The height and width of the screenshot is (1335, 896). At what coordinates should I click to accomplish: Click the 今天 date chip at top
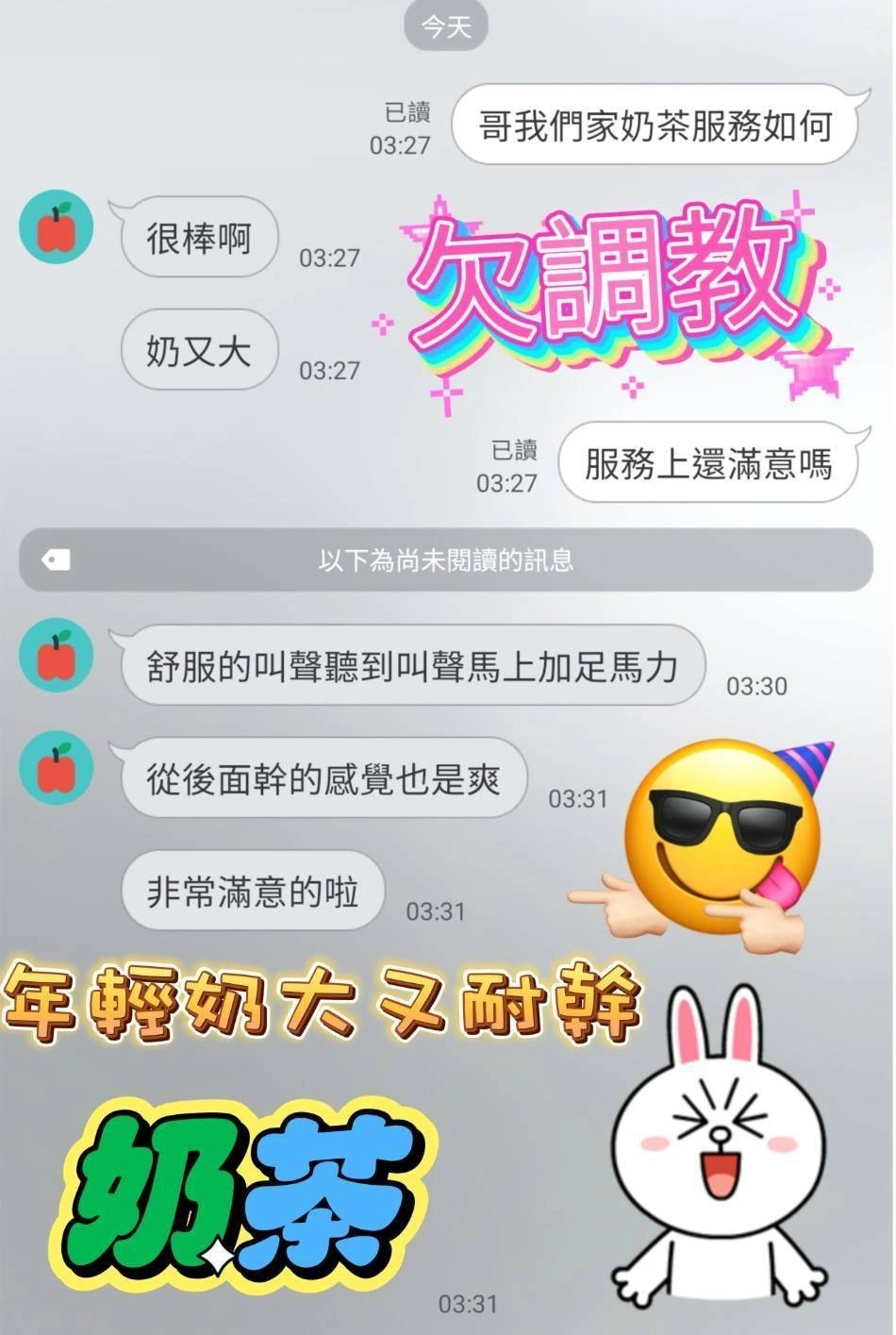[x=445, y=27]
